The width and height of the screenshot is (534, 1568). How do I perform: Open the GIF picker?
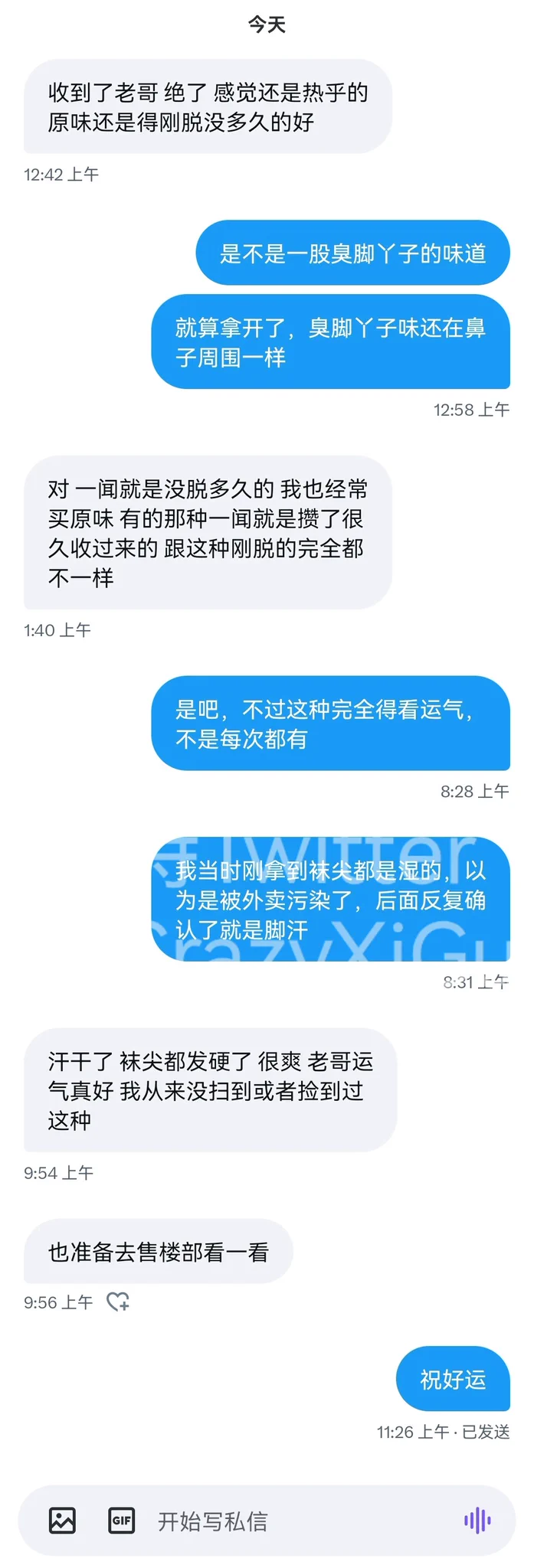[122, 1520]
